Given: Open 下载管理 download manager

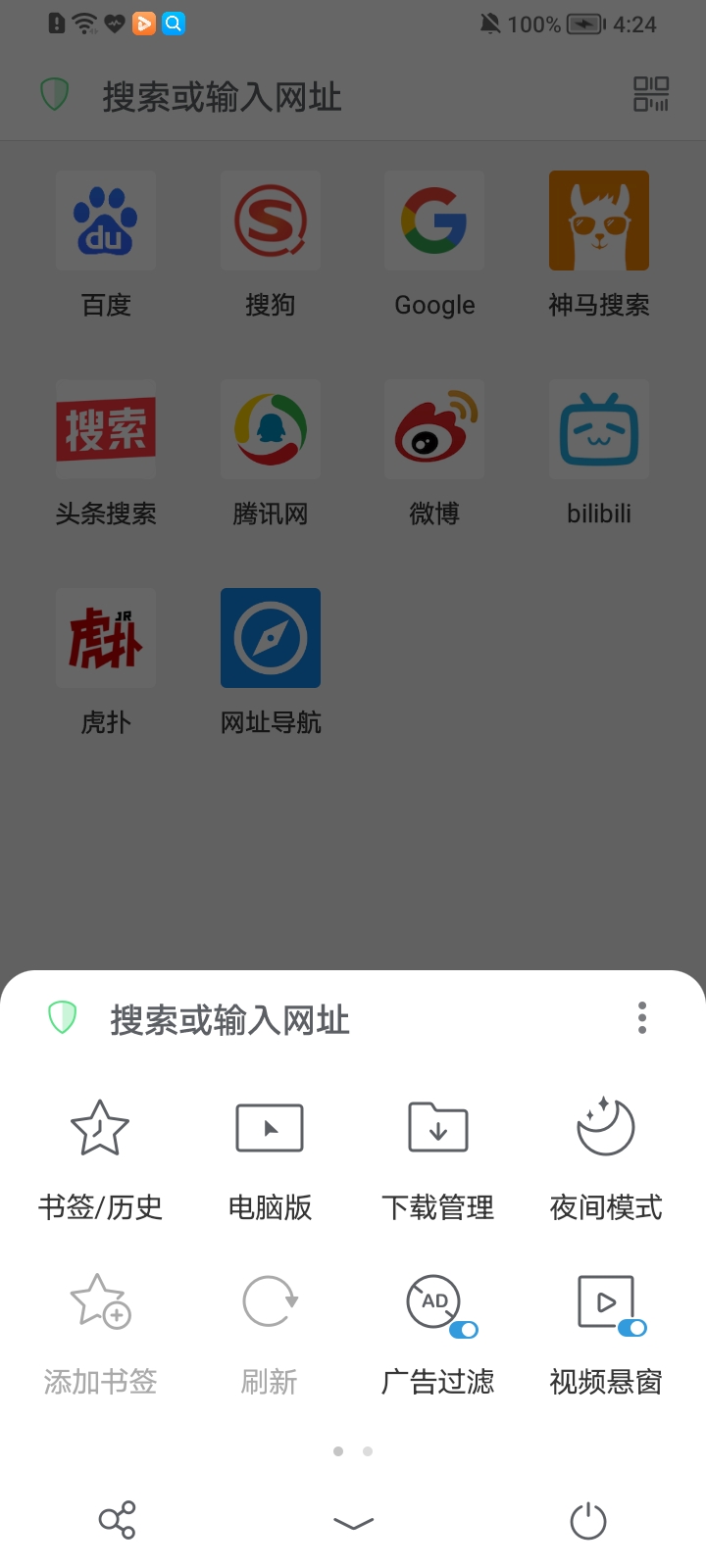Looking at the screenshot, I should 437,1156.
